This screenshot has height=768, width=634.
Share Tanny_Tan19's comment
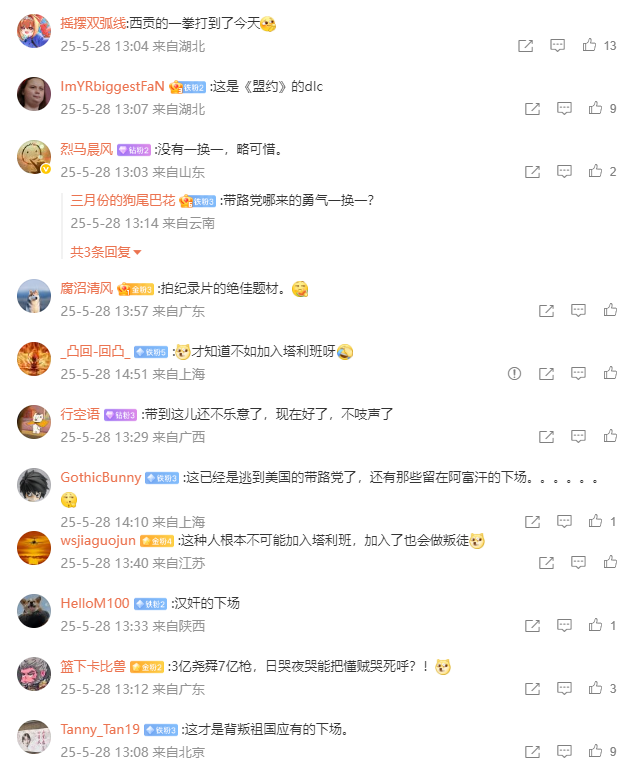(x=532, y=752)
